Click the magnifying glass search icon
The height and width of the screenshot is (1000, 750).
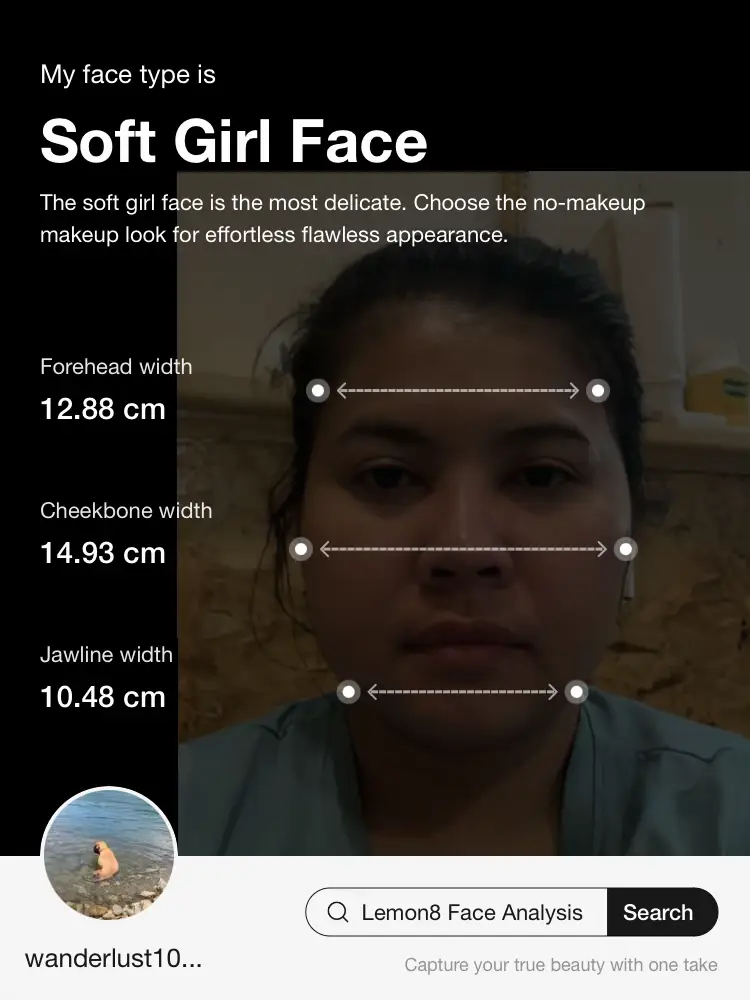tap(338, 912)
